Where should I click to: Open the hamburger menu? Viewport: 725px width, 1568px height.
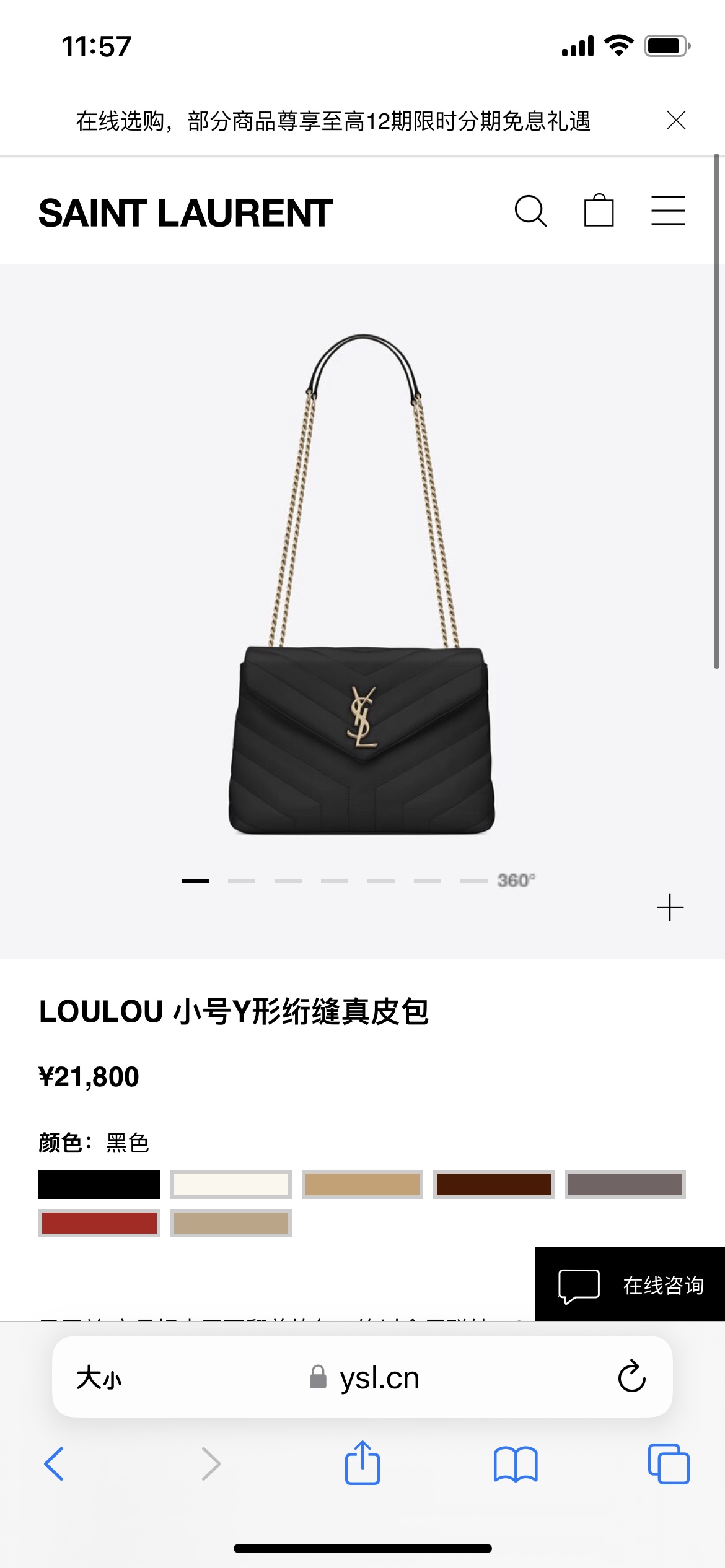click(668, 211)
